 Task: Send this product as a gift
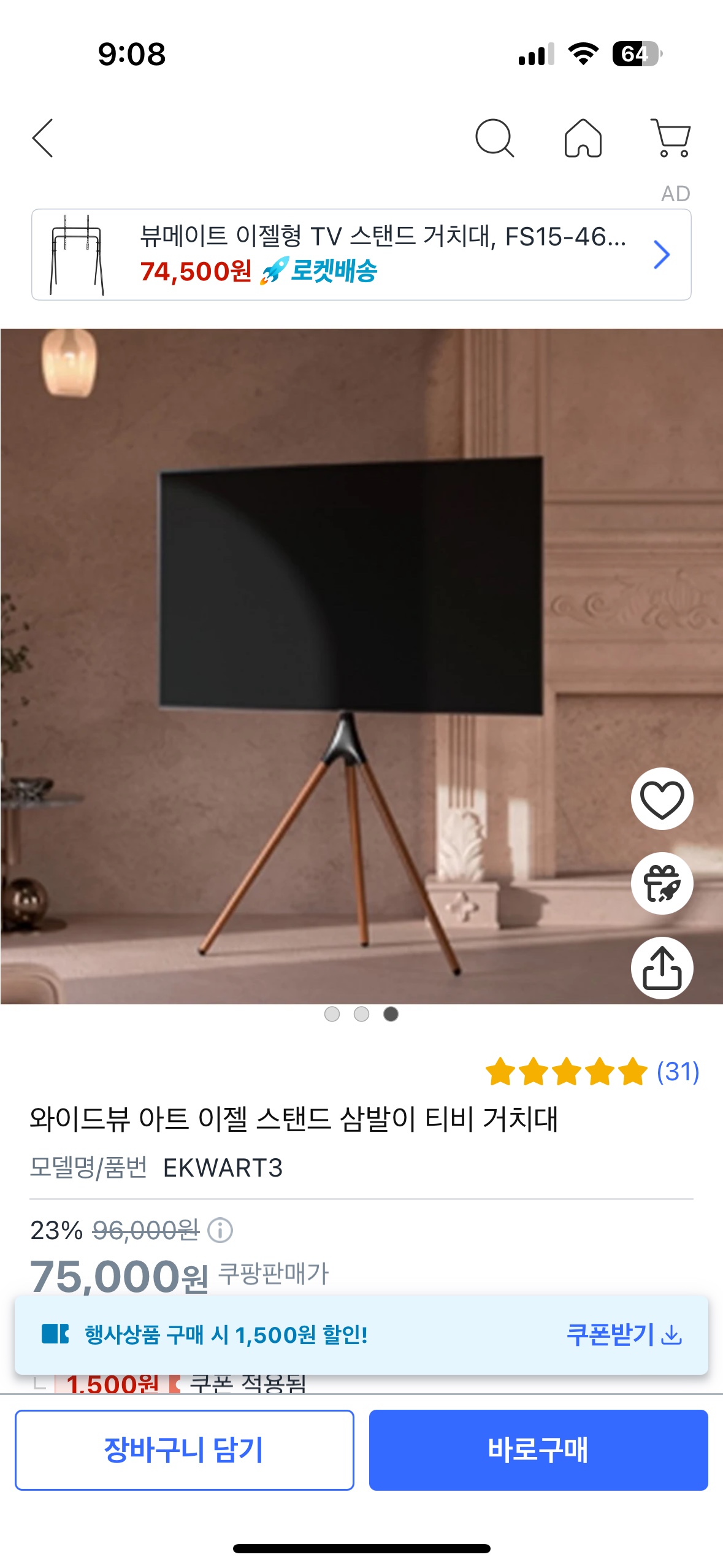[x=662, y=883]
